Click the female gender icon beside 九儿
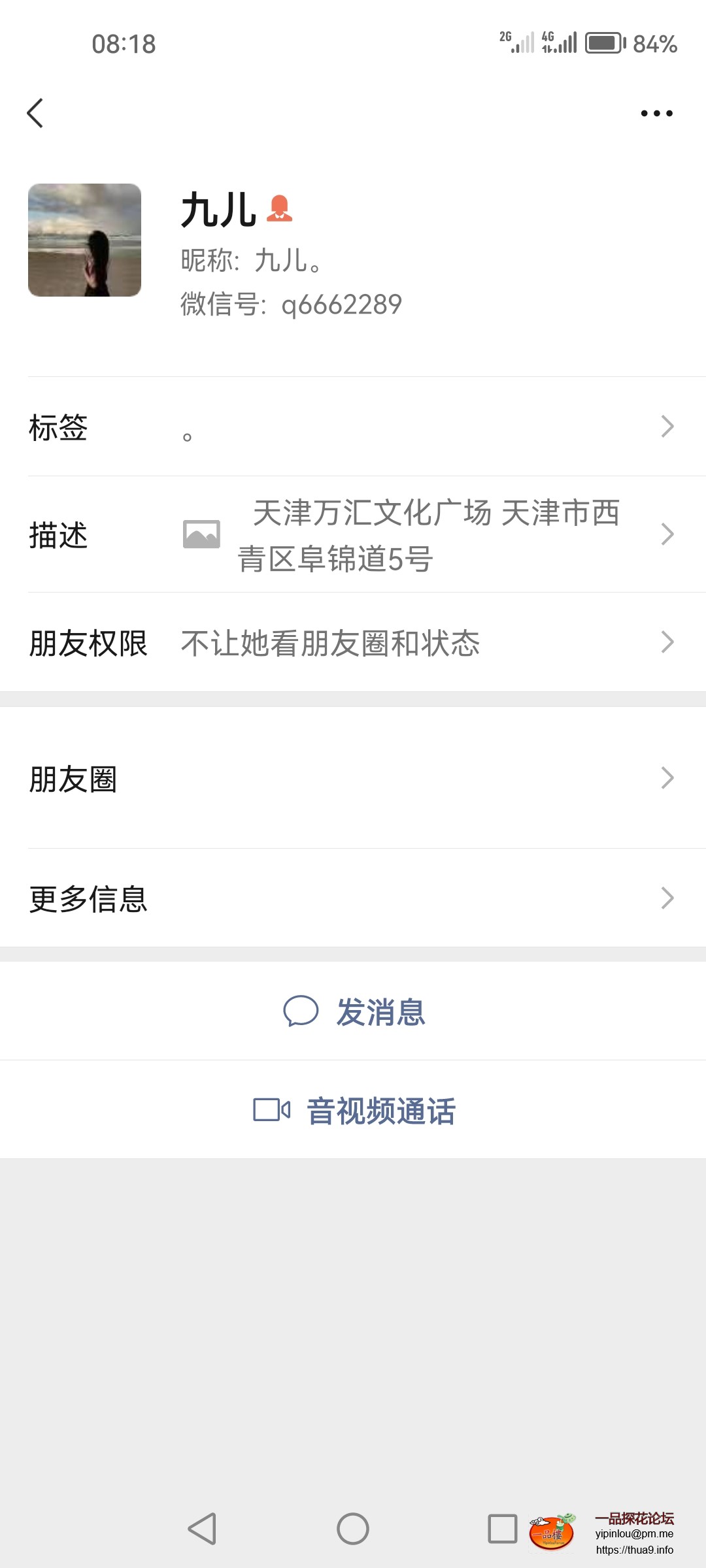The image size is (706, 1568). click(280, 209)
